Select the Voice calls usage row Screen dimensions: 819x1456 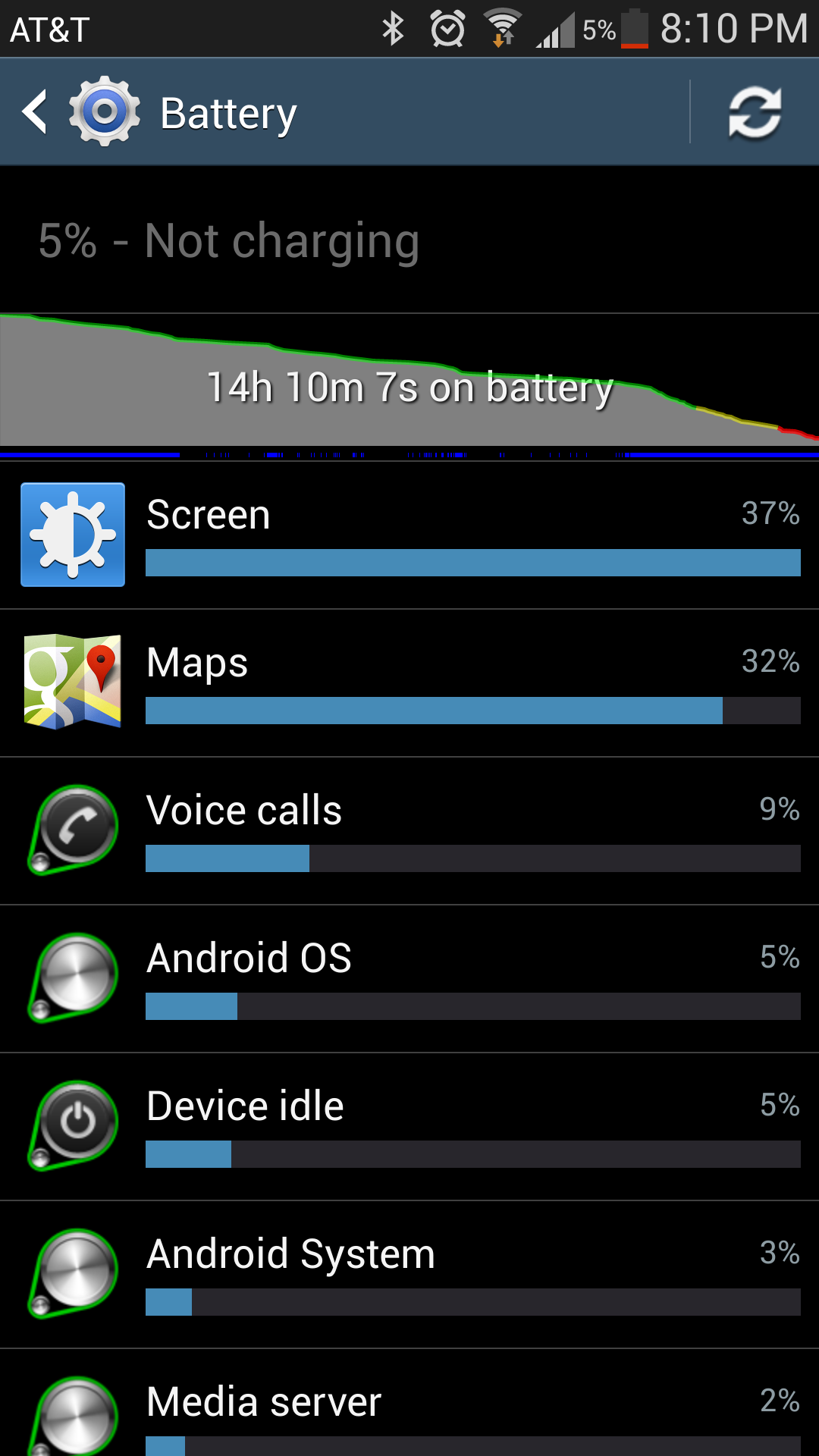pos(409,831)
